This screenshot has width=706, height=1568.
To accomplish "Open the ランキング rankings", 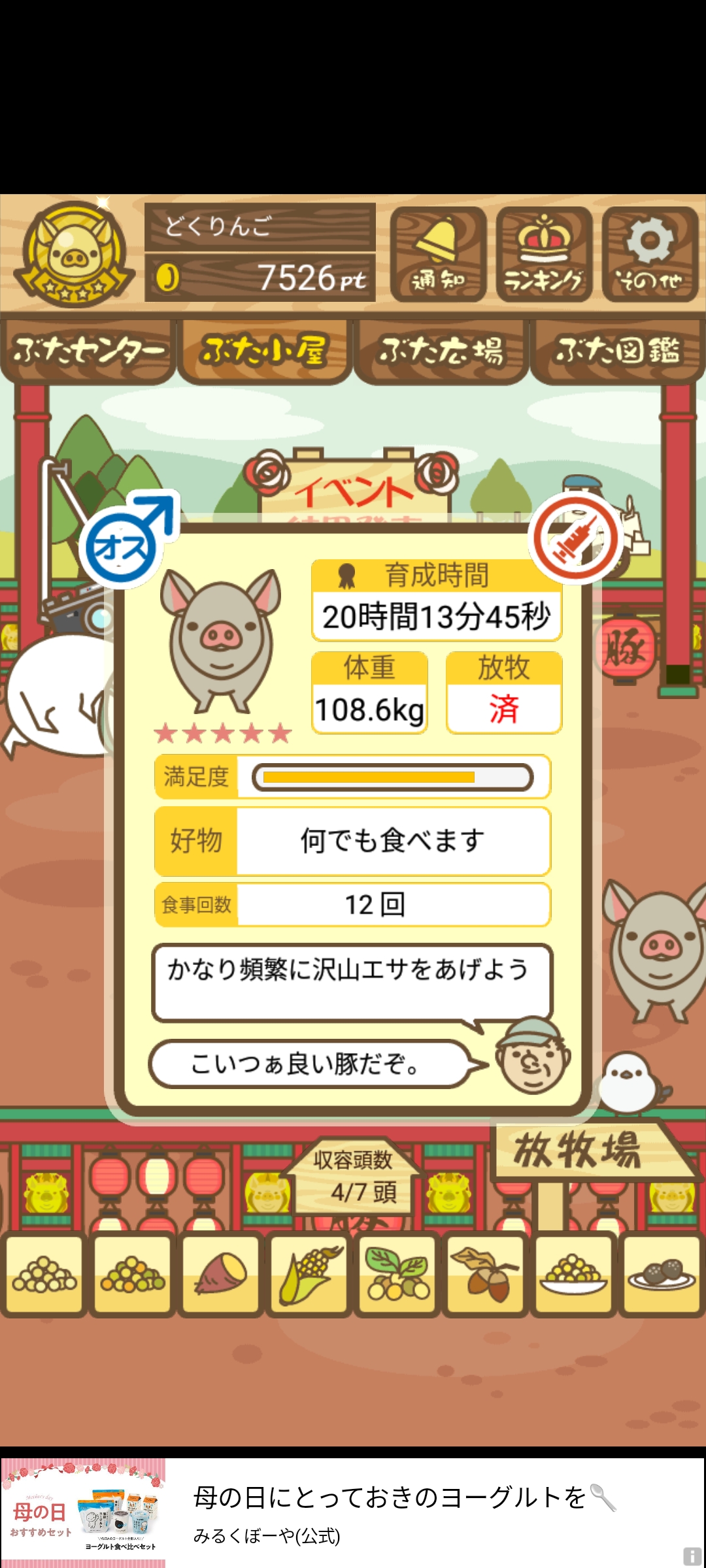I will click(544, 254).
